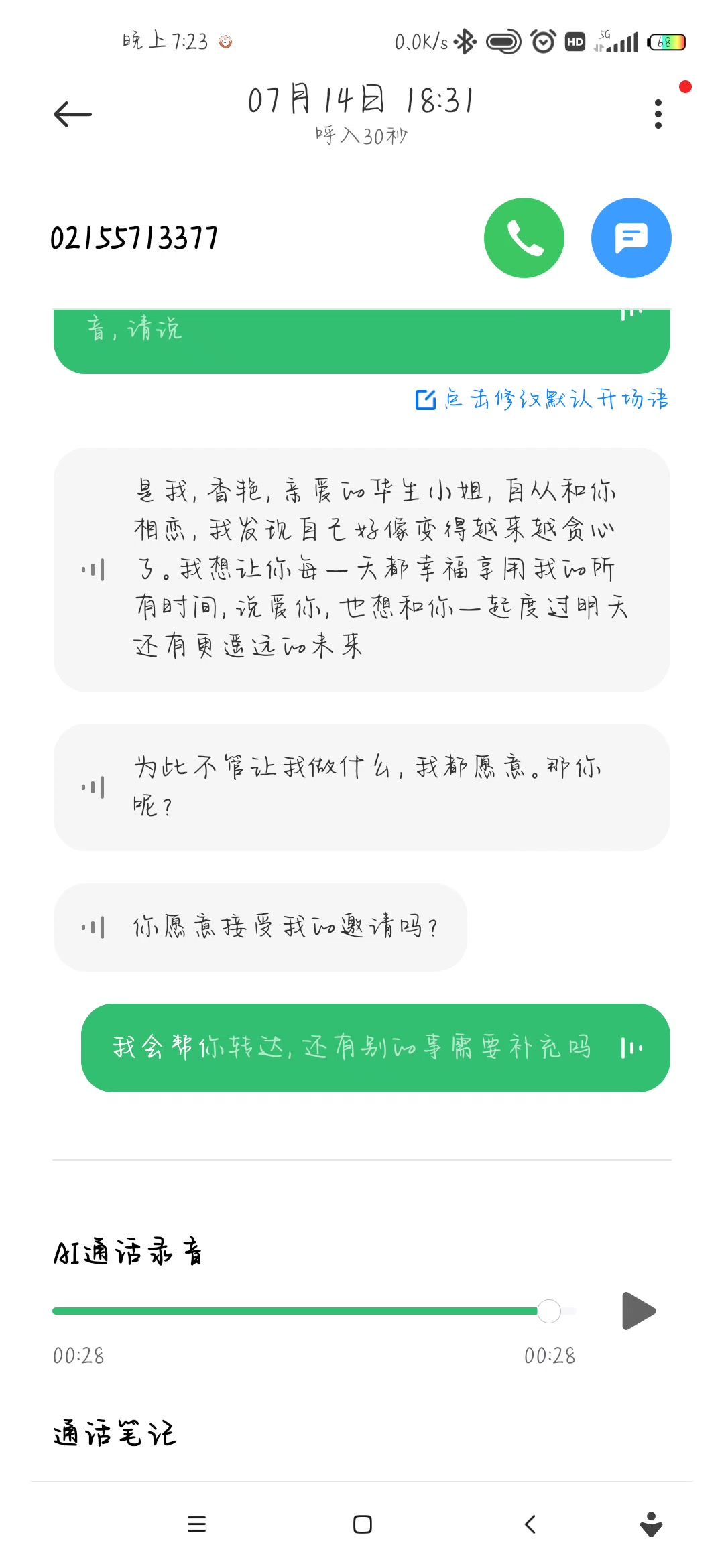Open recent apps from navigation bar

(x=196, y=1524)
